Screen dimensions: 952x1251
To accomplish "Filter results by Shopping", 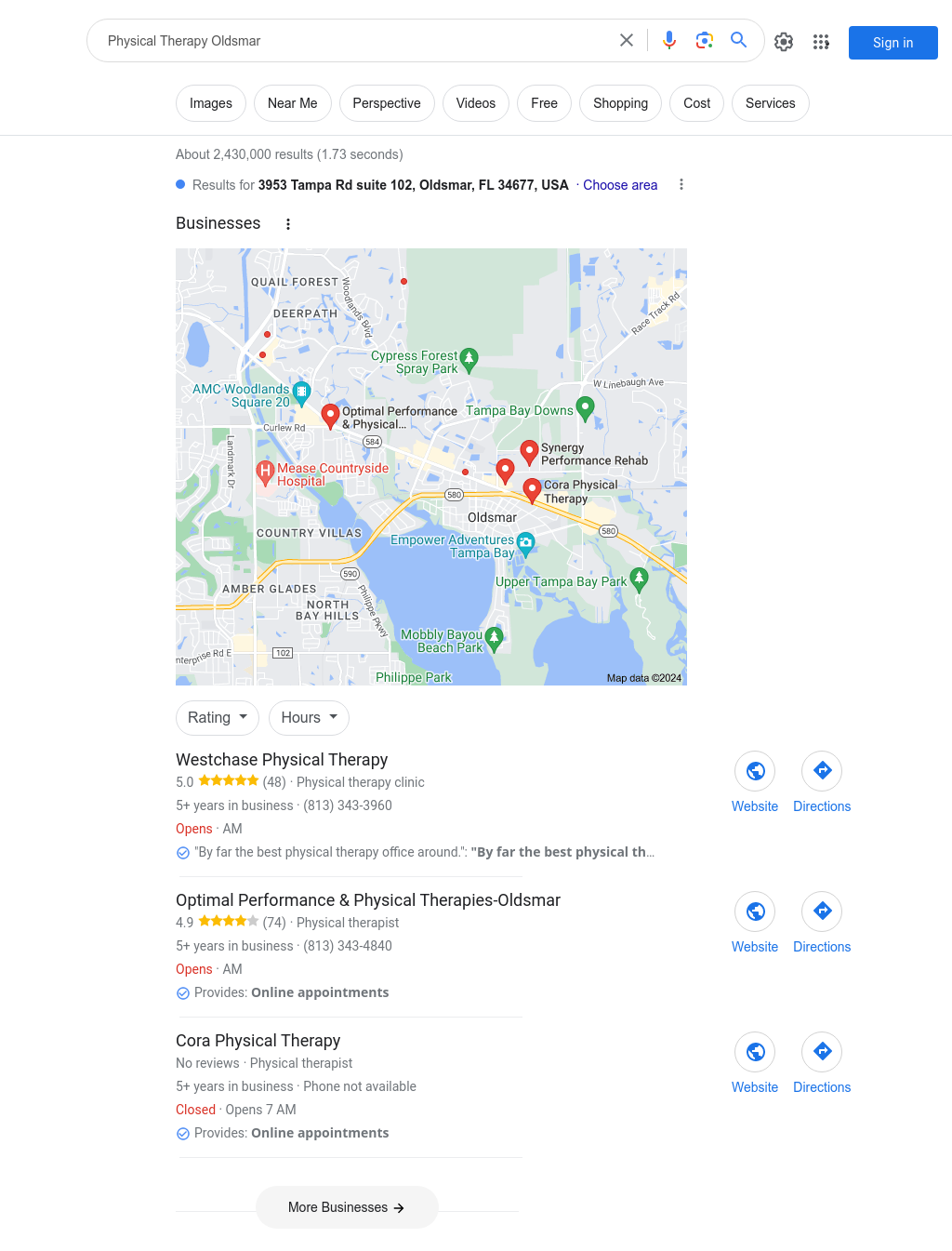I will coord(620,103).
